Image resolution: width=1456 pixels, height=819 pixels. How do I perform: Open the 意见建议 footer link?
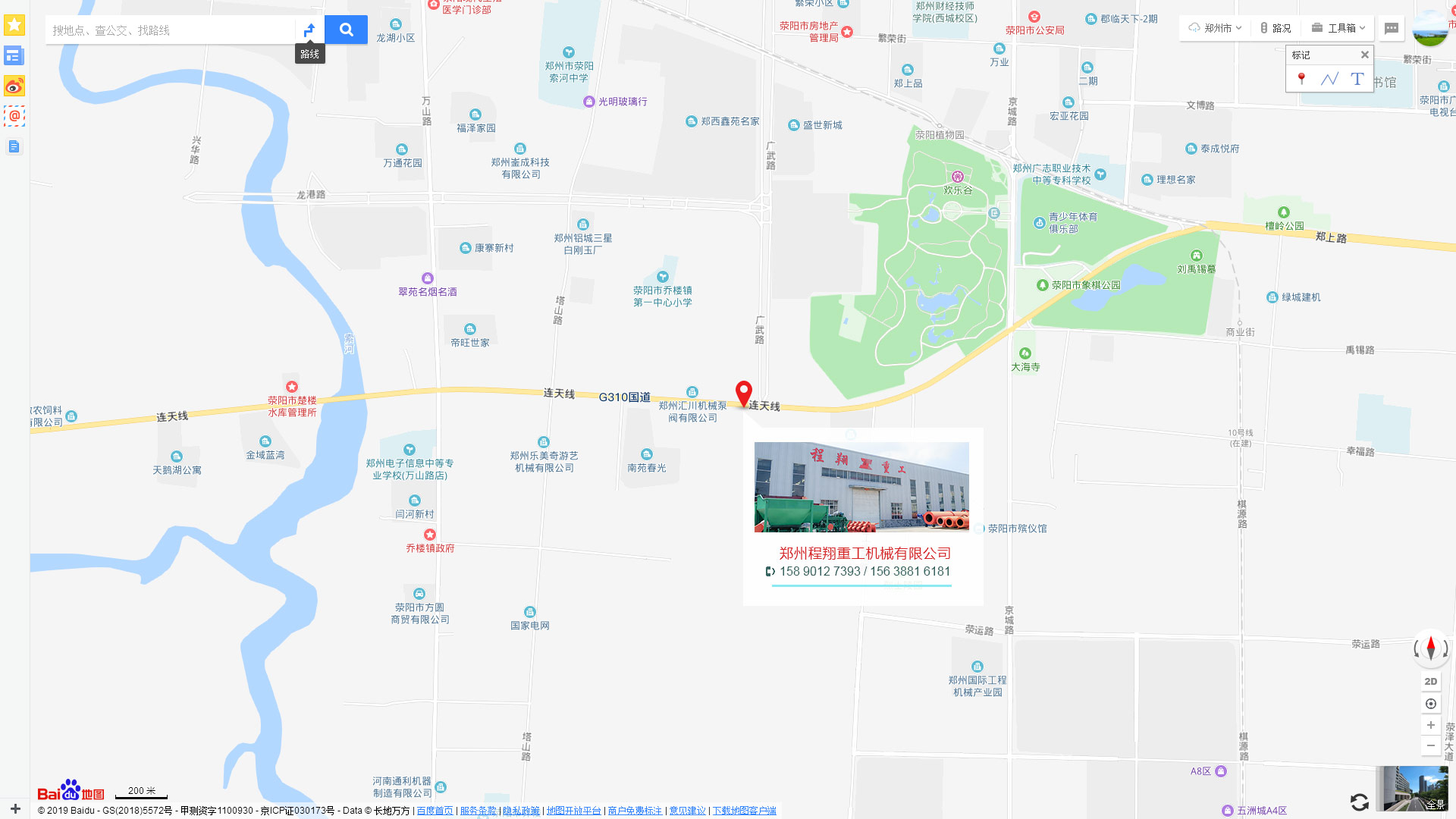(x=687, y=811)
